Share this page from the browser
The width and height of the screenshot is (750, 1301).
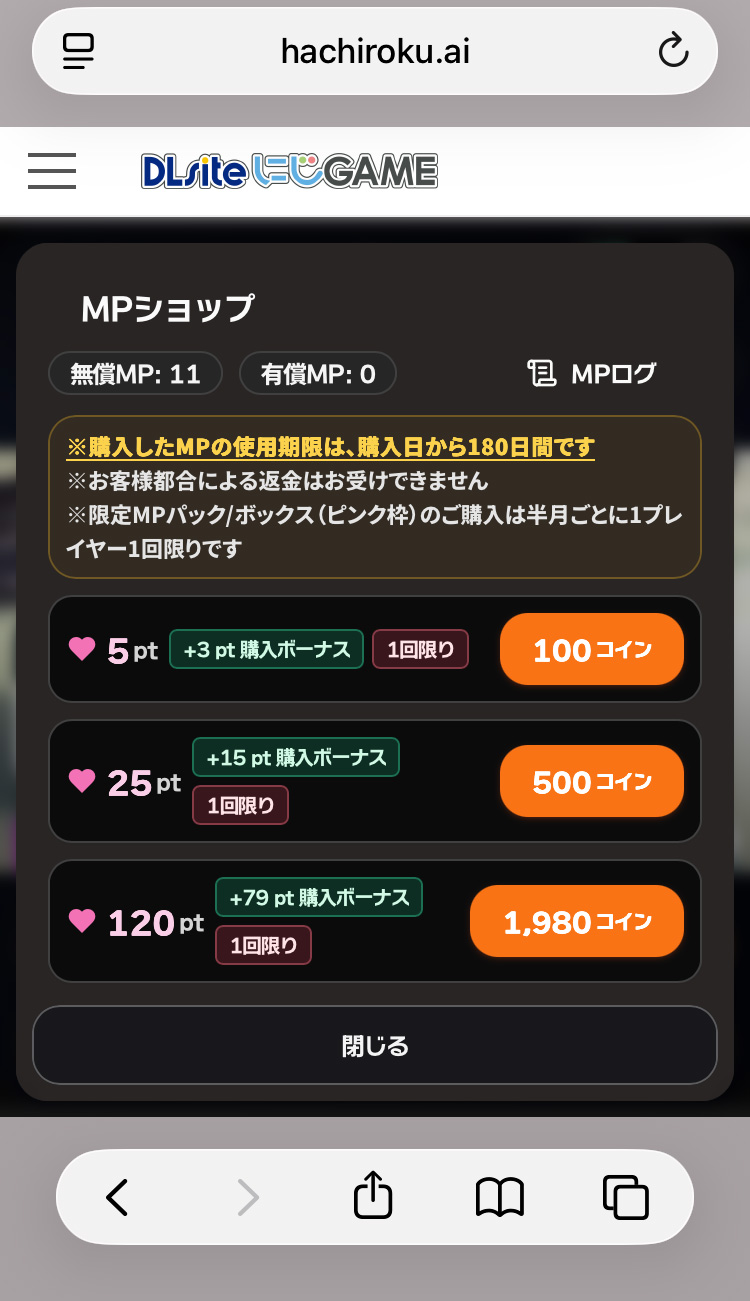373,1197
